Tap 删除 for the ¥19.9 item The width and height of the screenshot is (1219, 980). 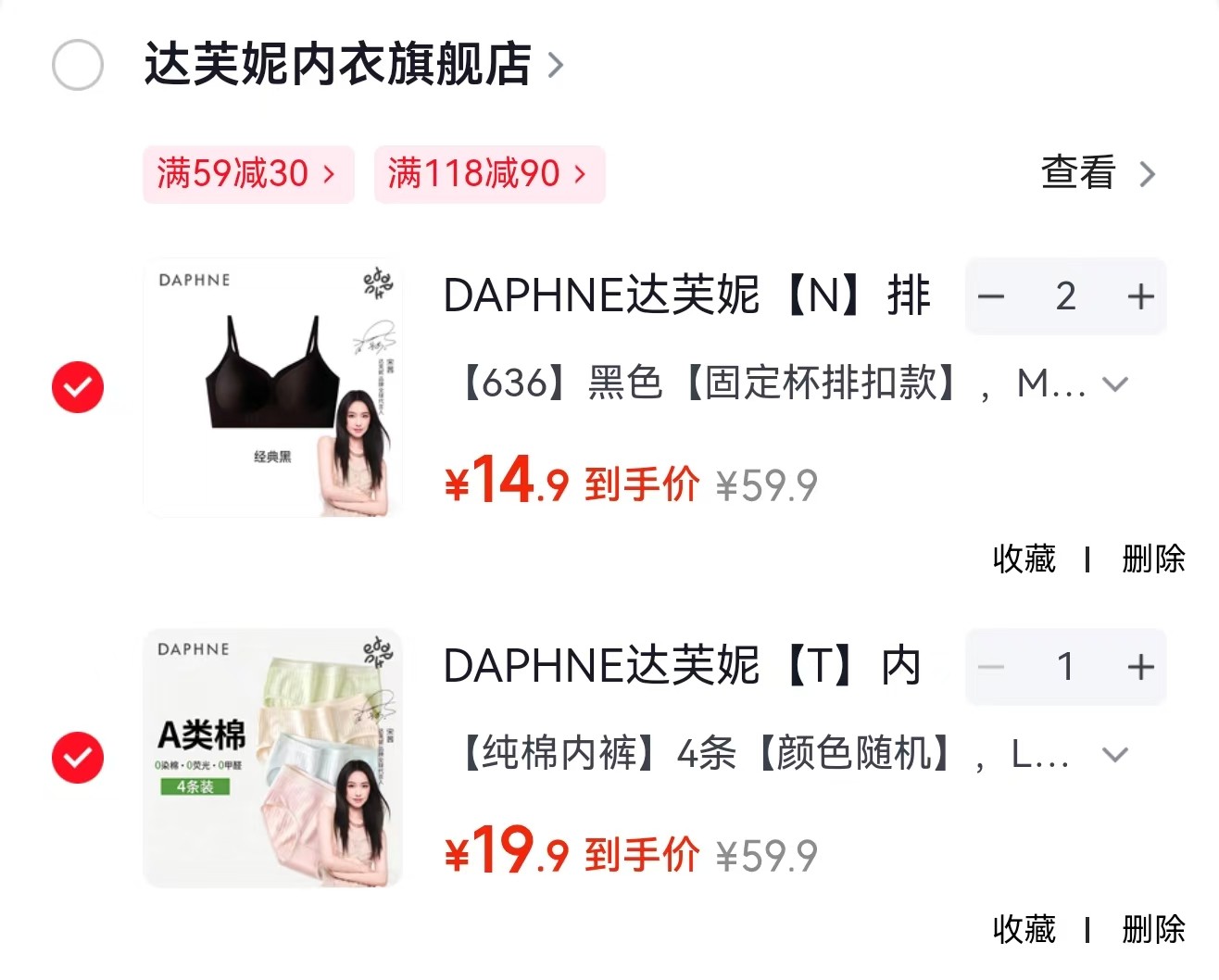pyautogui.click(x=1153, y=929)
